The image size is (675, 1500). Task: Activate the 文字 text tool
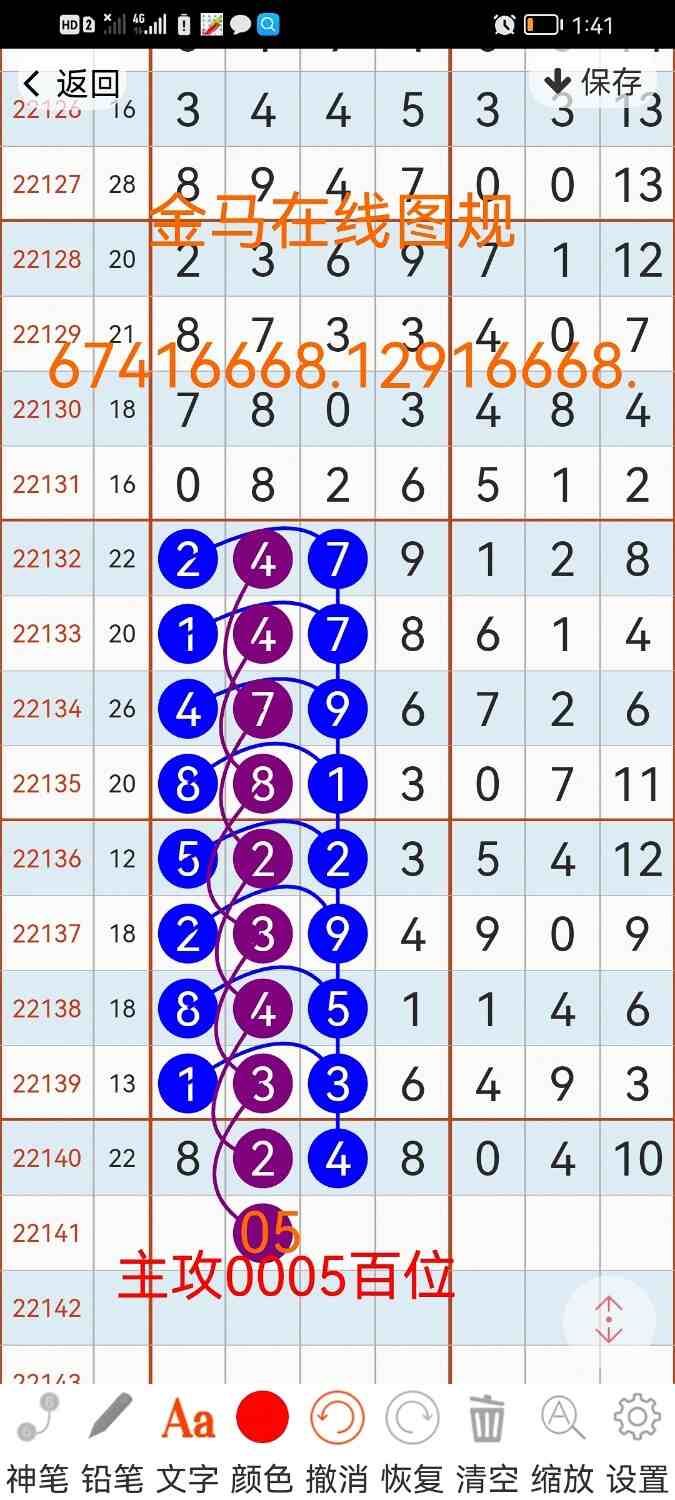[187, 1440]
